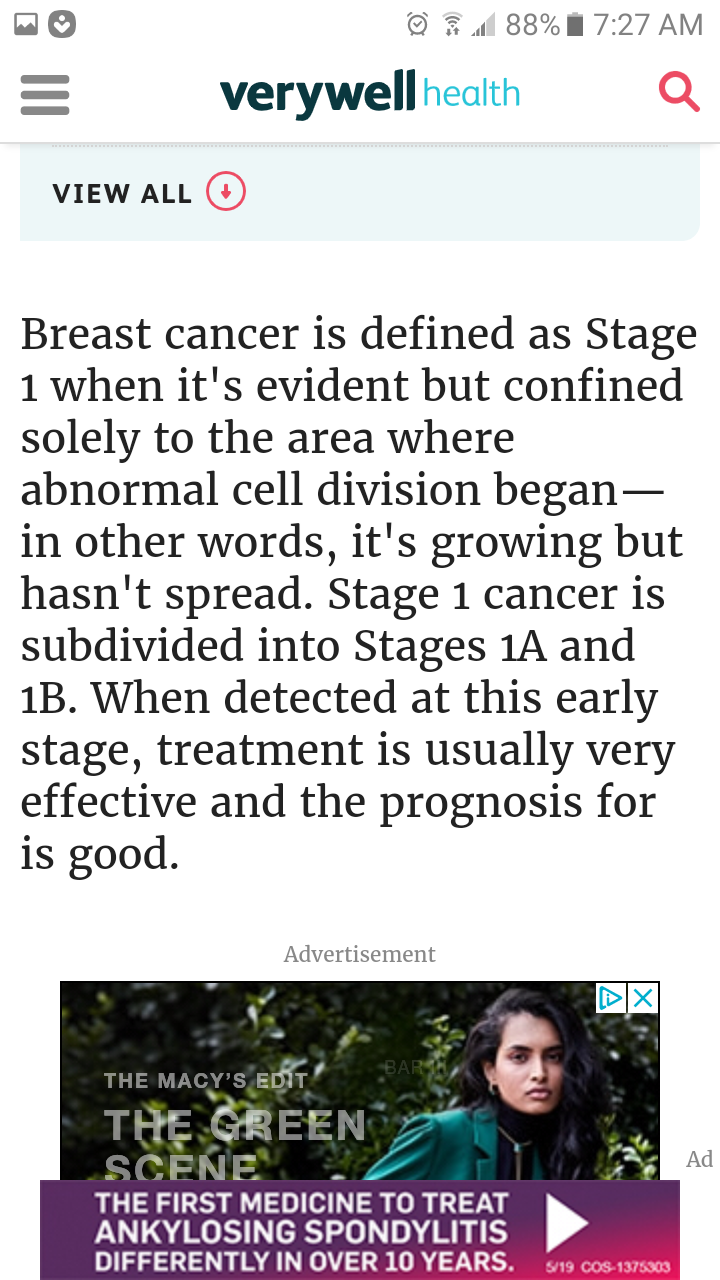
Task: Open the Macy's Green Scene advertisement
Action: point(359,1080)
